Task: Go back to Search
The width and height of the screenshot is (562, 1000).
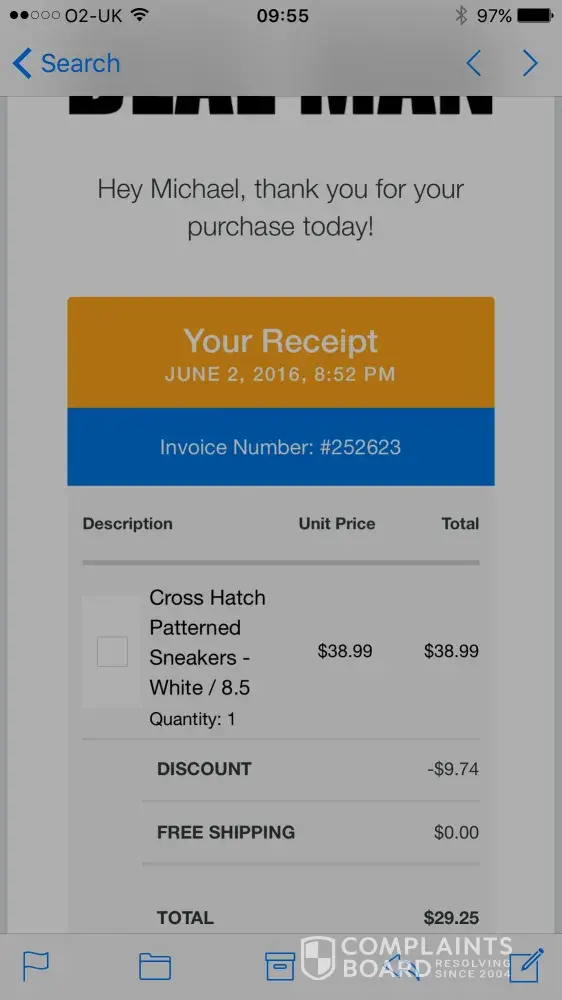Action: click(66, 64)
